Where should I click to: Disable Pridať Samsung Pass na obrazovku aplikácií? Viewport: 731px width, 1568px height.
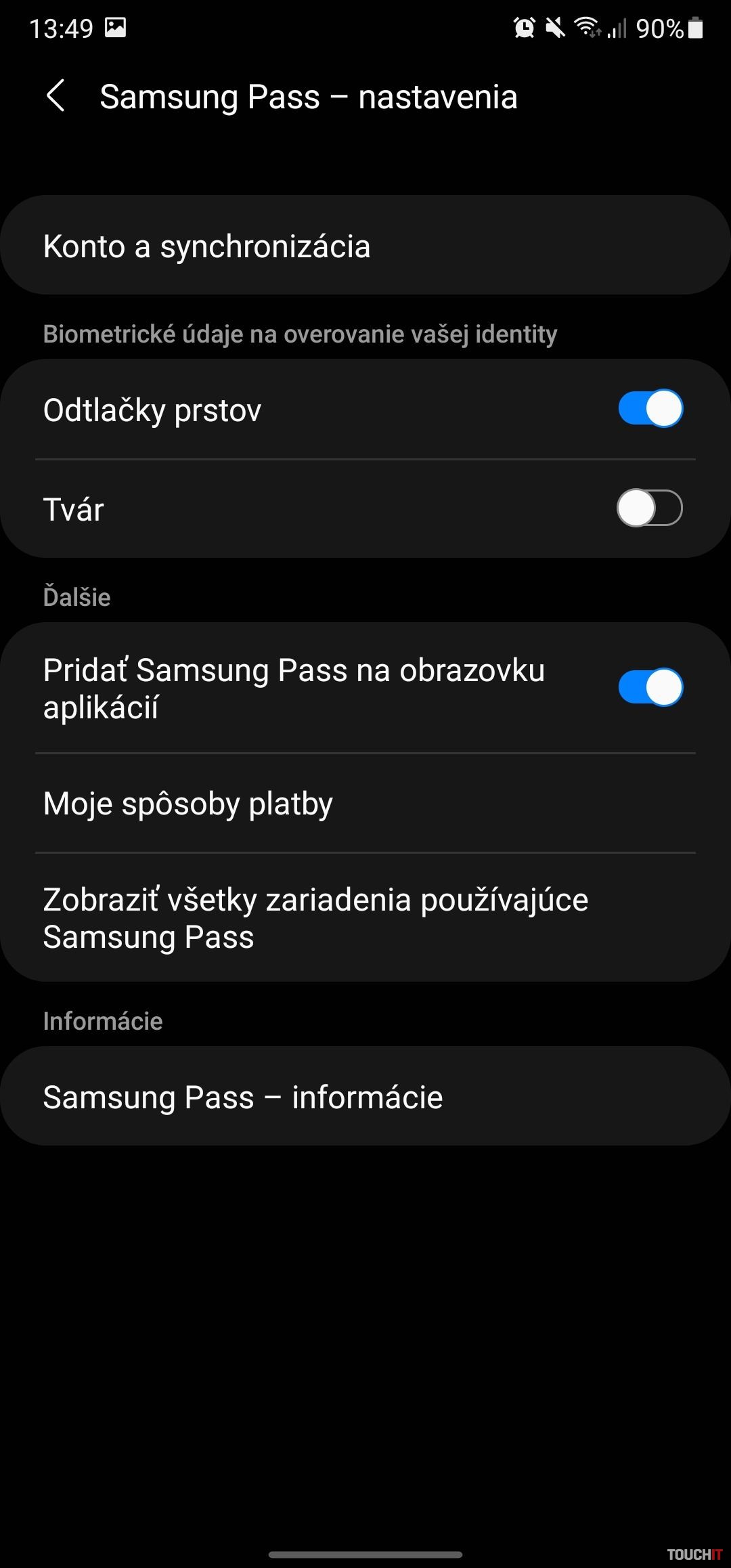coord(650,688)
